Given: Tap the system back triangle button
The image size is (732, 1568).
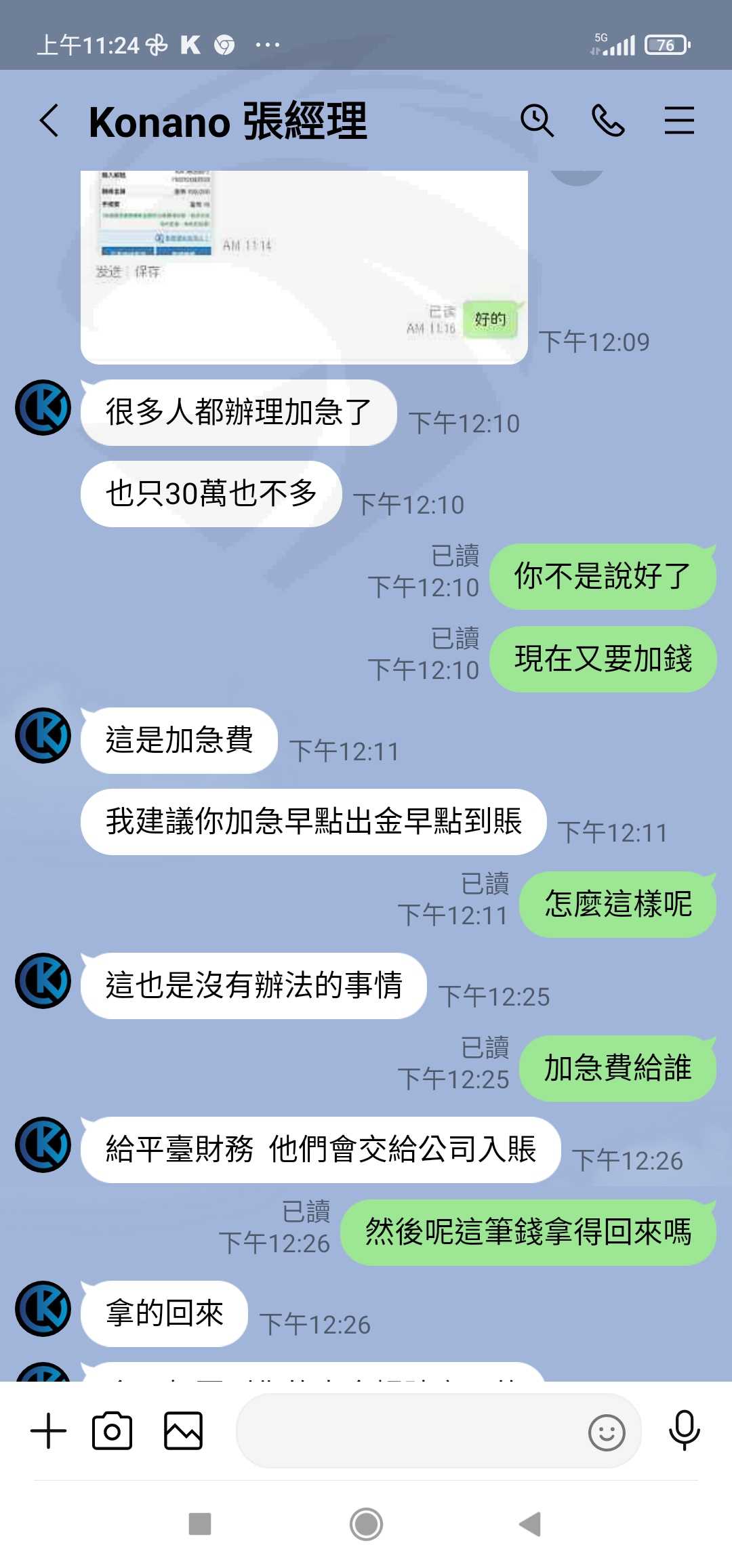Looking at the screenshot, I should (x=530, y=1525).
